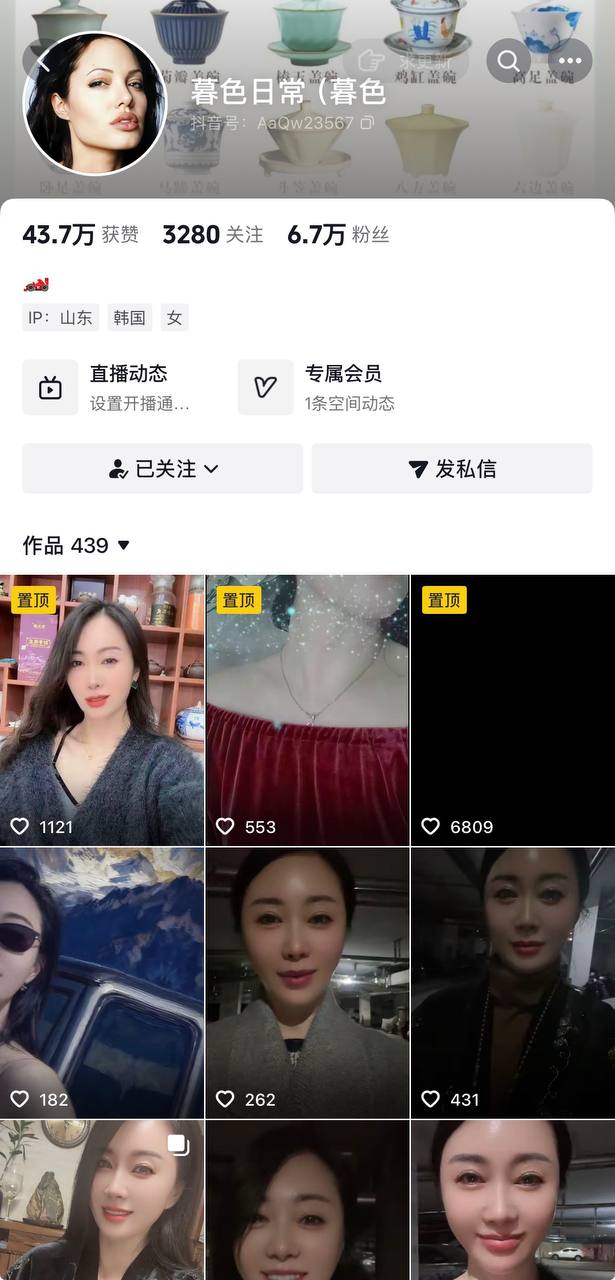Image resolution: width=615 pixels, height=1280 pixels.
Task: Open the search icon in the header
Action: pyautogui.click(x=508, y=61)
